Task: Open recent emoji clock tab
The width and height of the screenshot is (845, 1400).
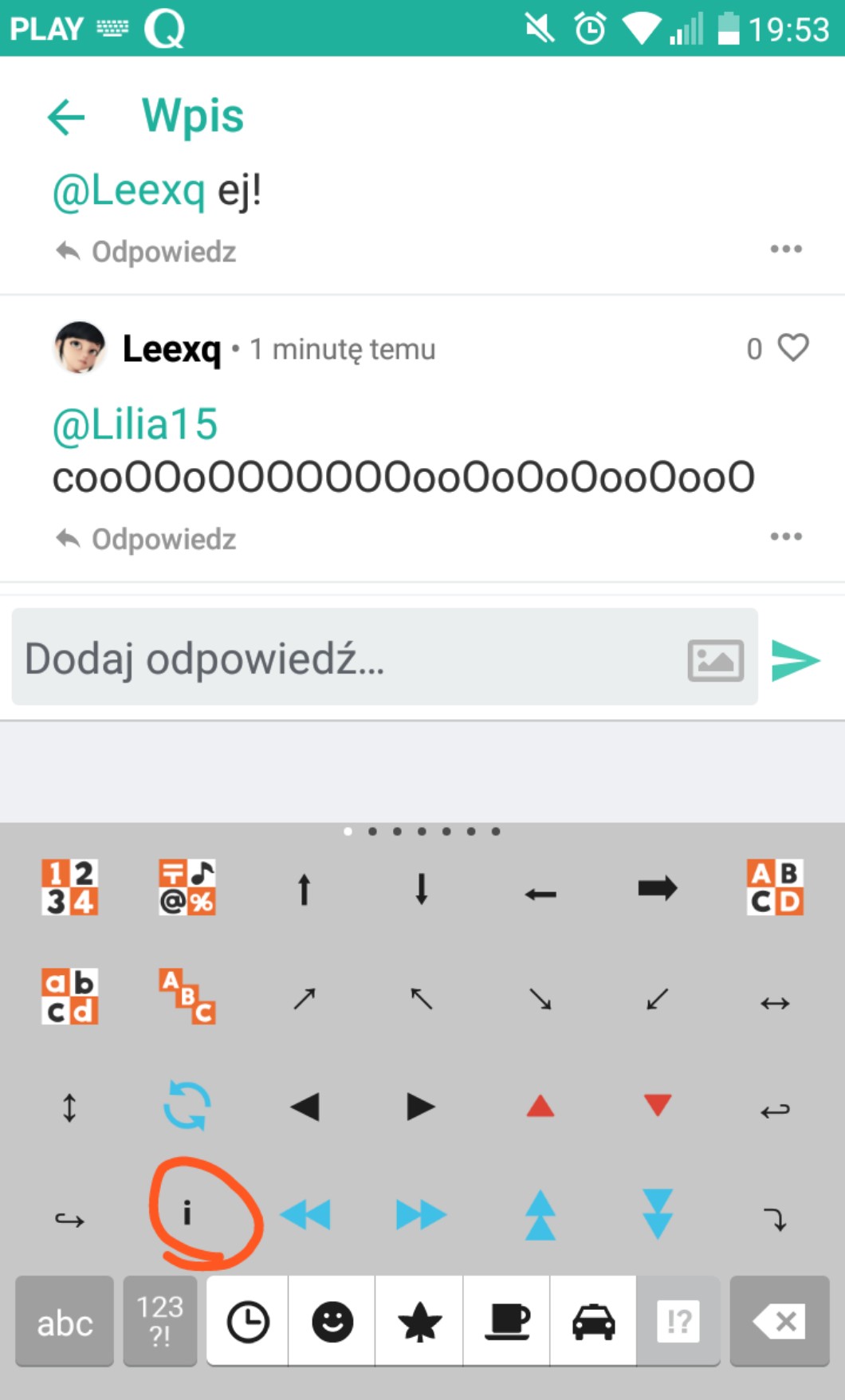Action: tap(248, 1323)
